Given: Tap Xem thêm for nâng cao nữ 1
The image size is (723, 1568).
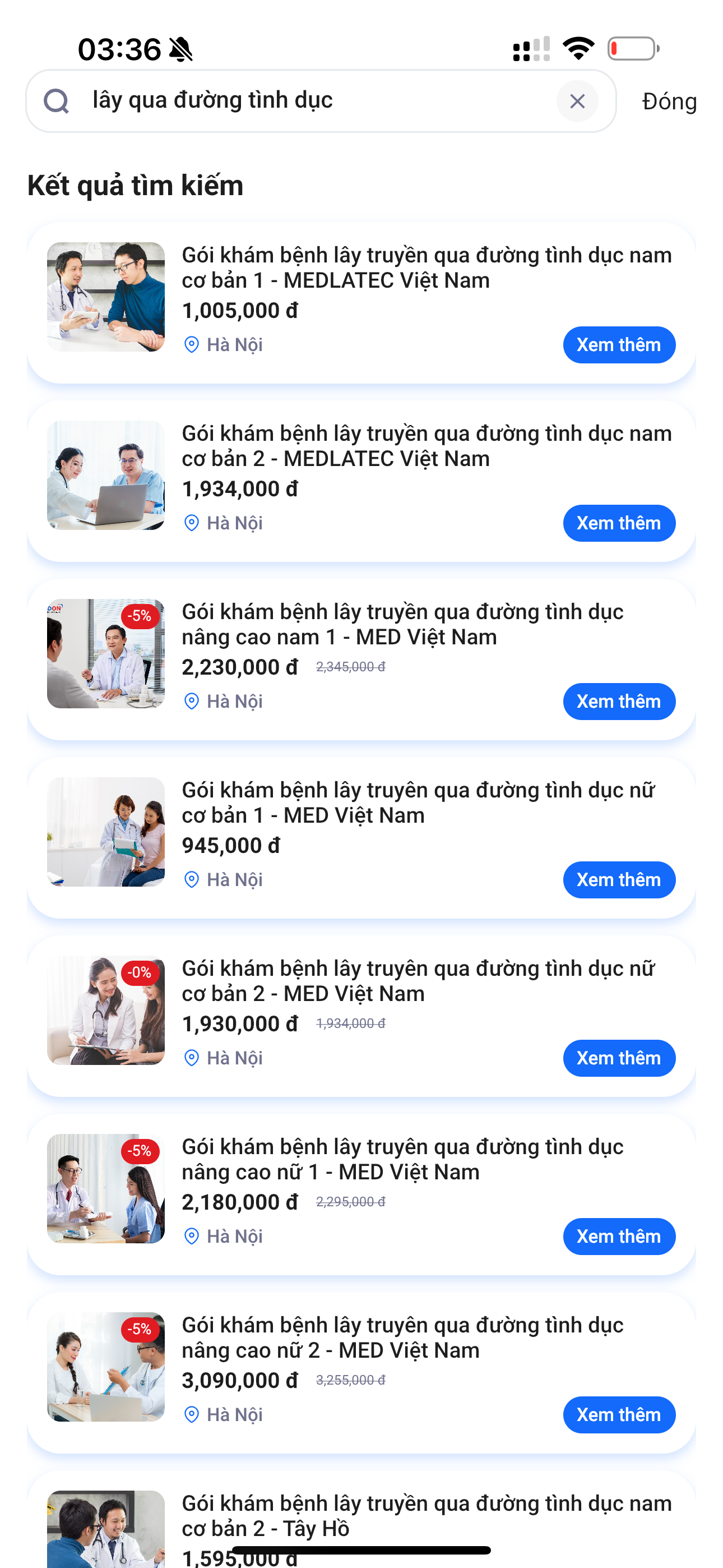Looking at the screenshot, I should point(618,1237).
